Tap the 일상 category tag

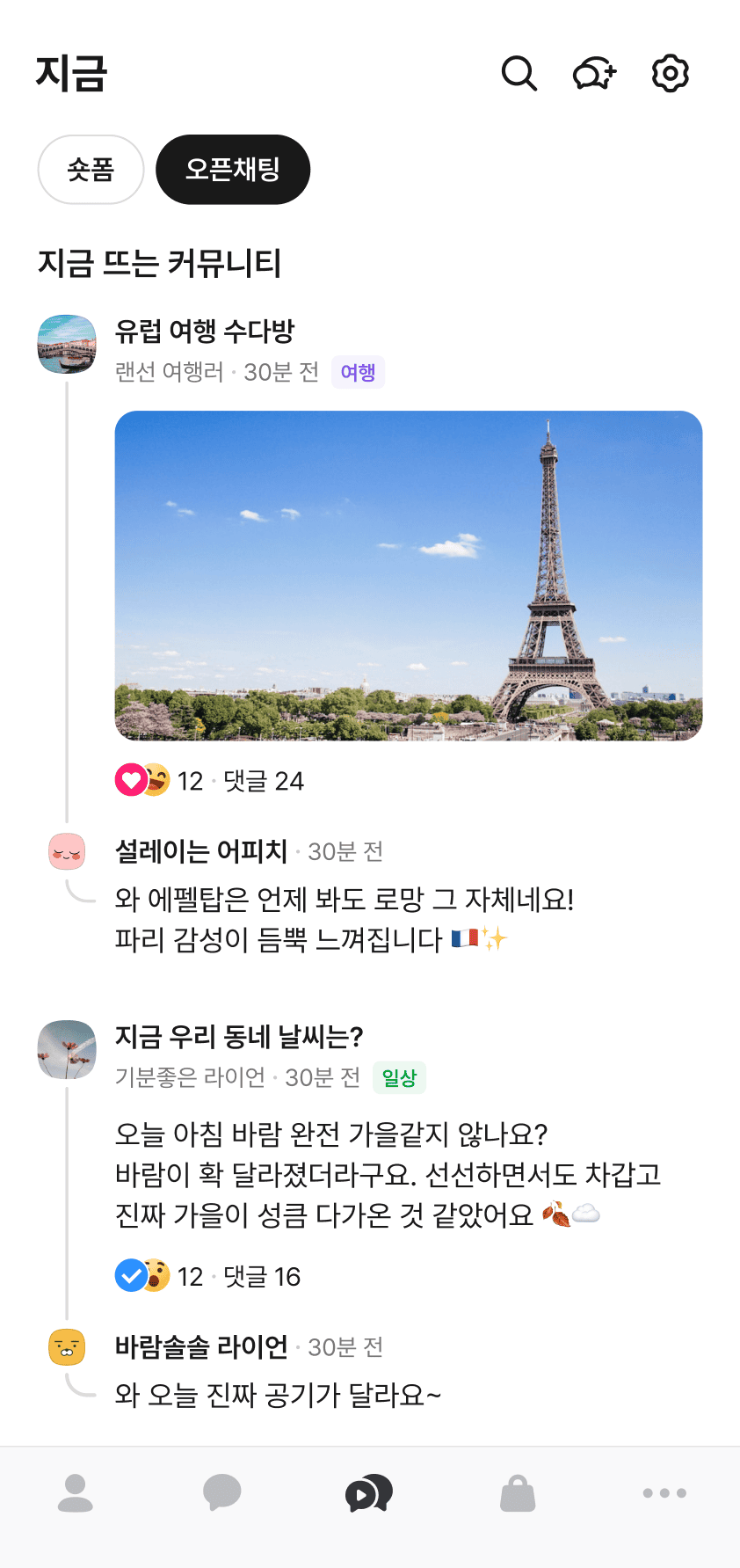400,1076
